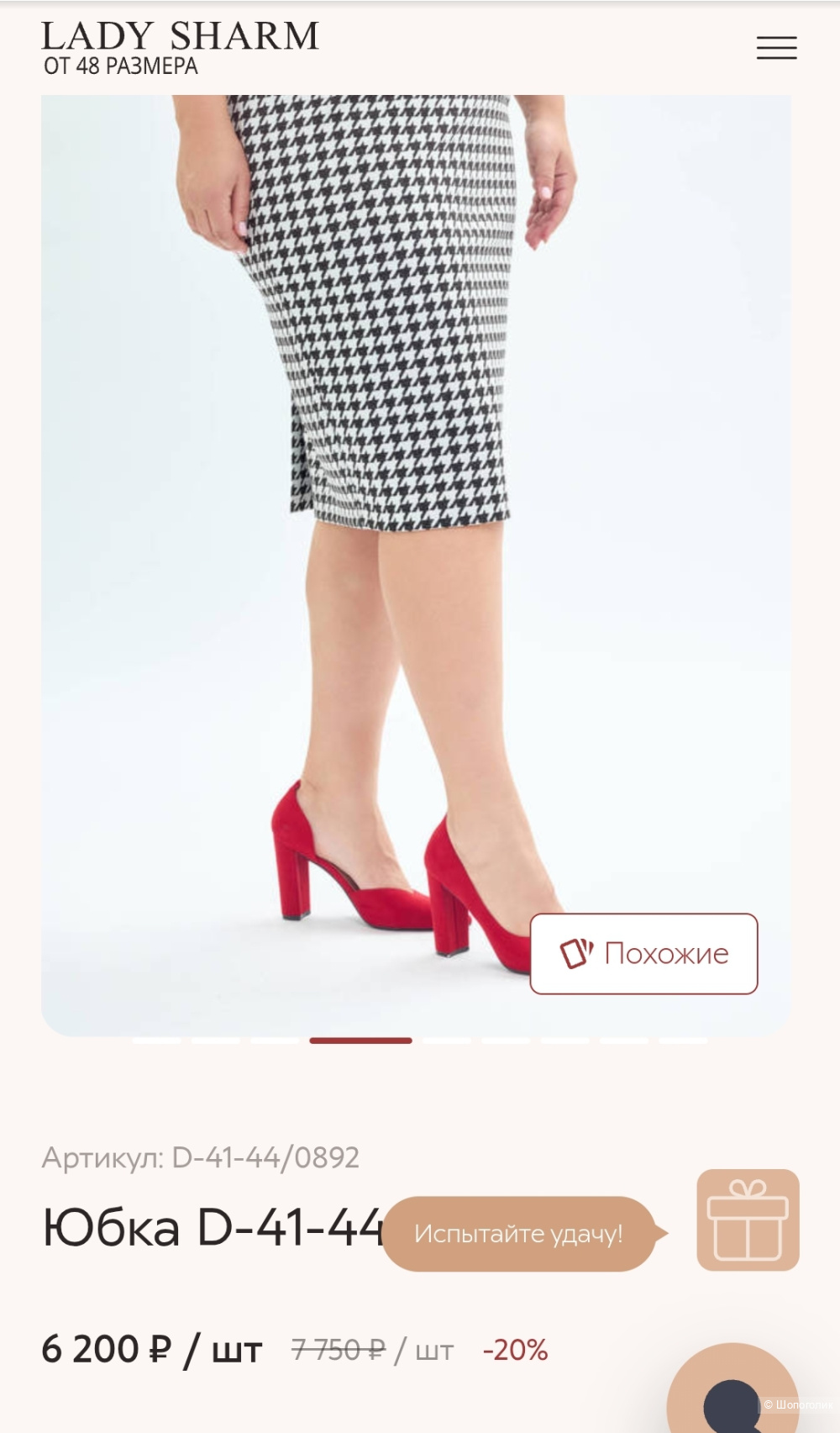Jump to the last gallery image indicator

[682, 1041]
